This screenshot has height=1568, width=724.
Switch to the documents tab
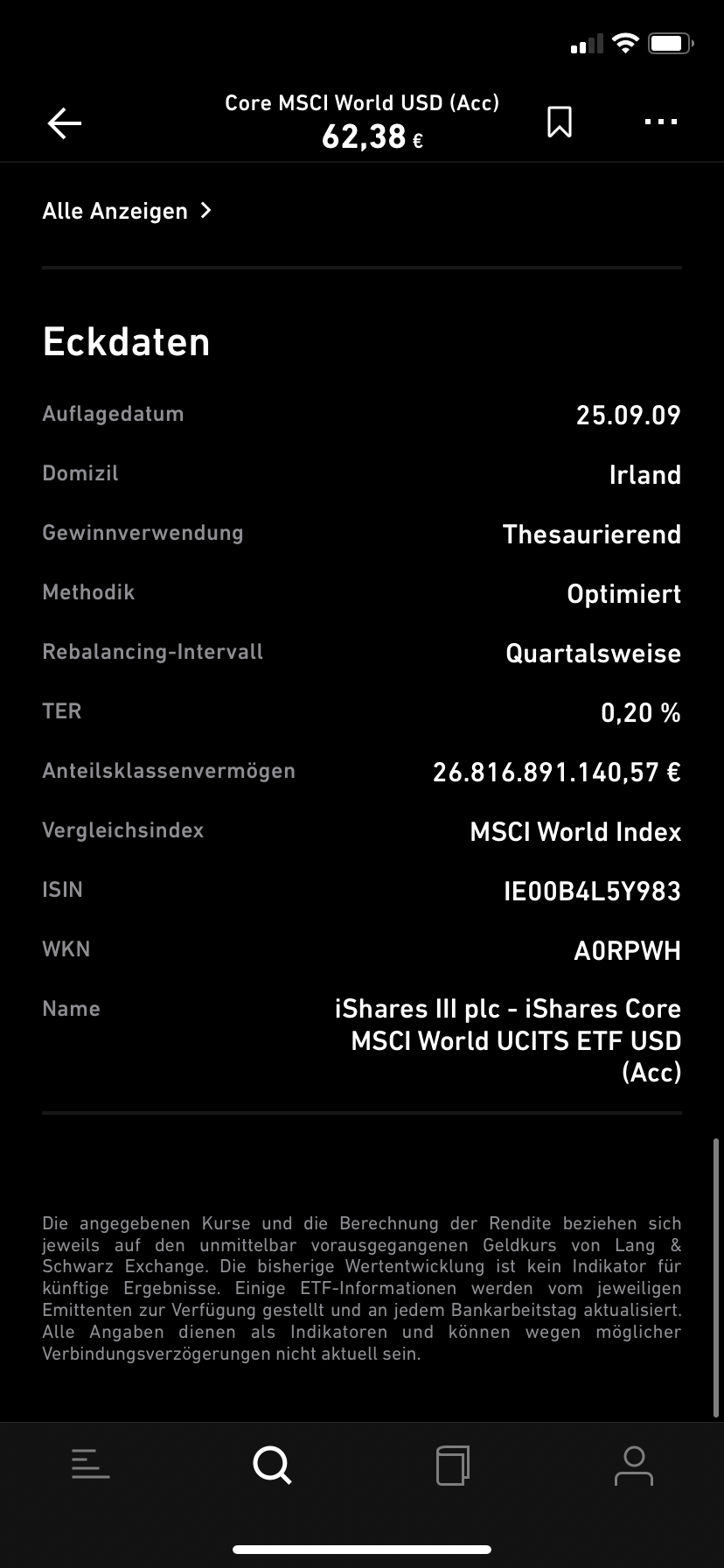pyautogui.click(x=453, y=1465)
